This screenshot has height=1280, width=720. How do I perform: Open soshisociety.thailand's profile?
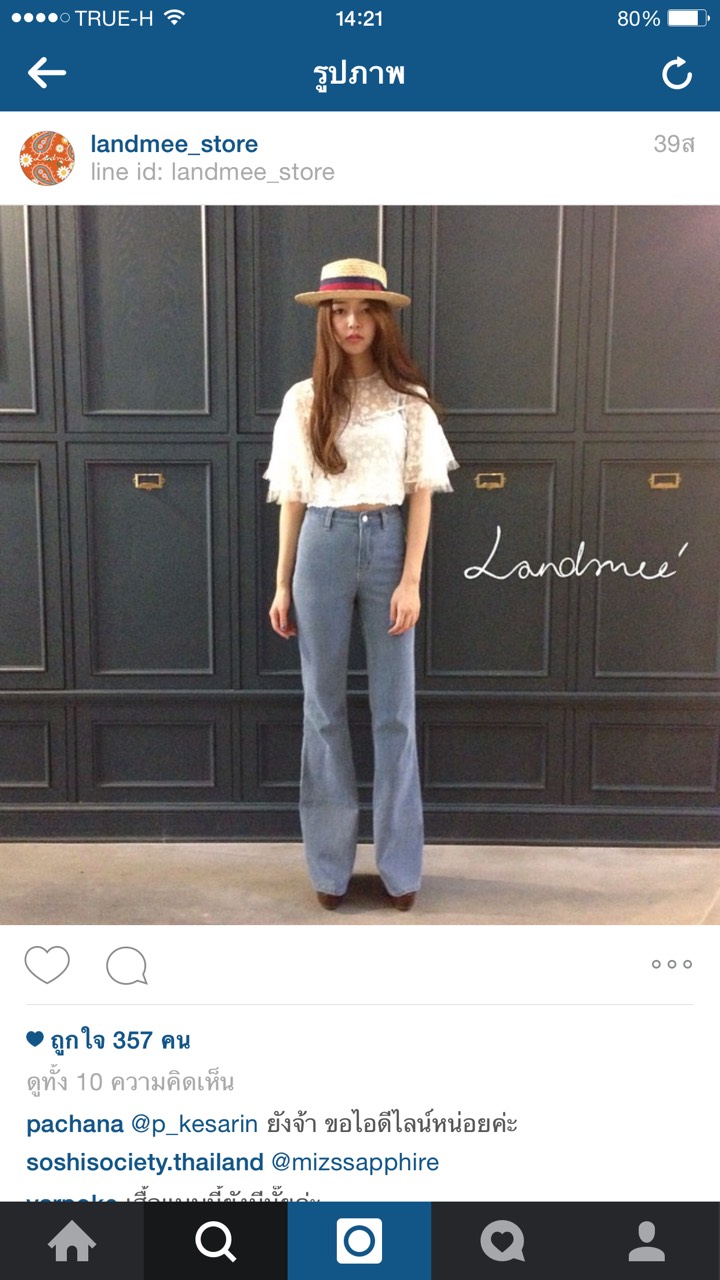145,1163
